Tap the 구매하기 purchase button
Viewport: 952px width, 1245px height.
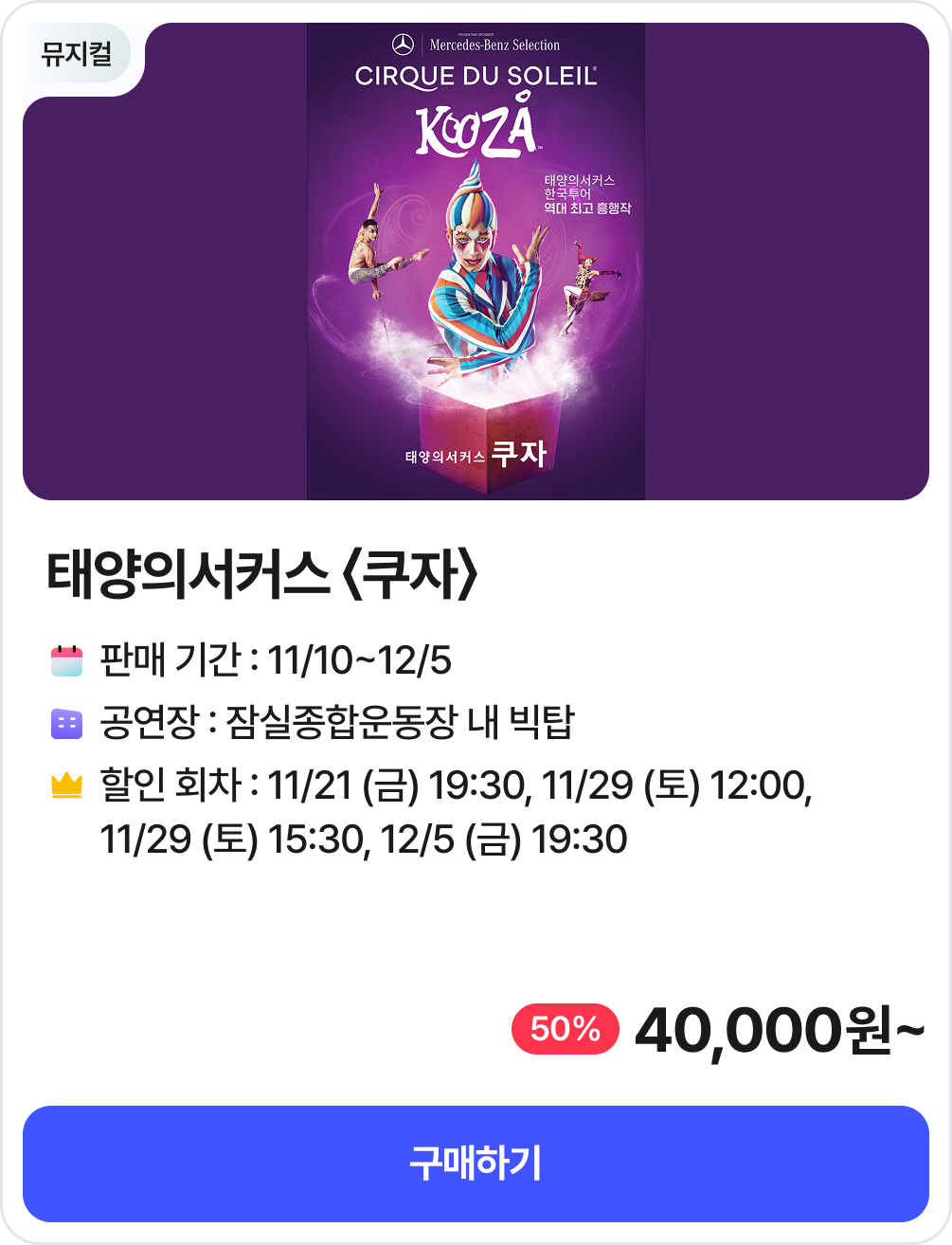tap(476, 1164)
